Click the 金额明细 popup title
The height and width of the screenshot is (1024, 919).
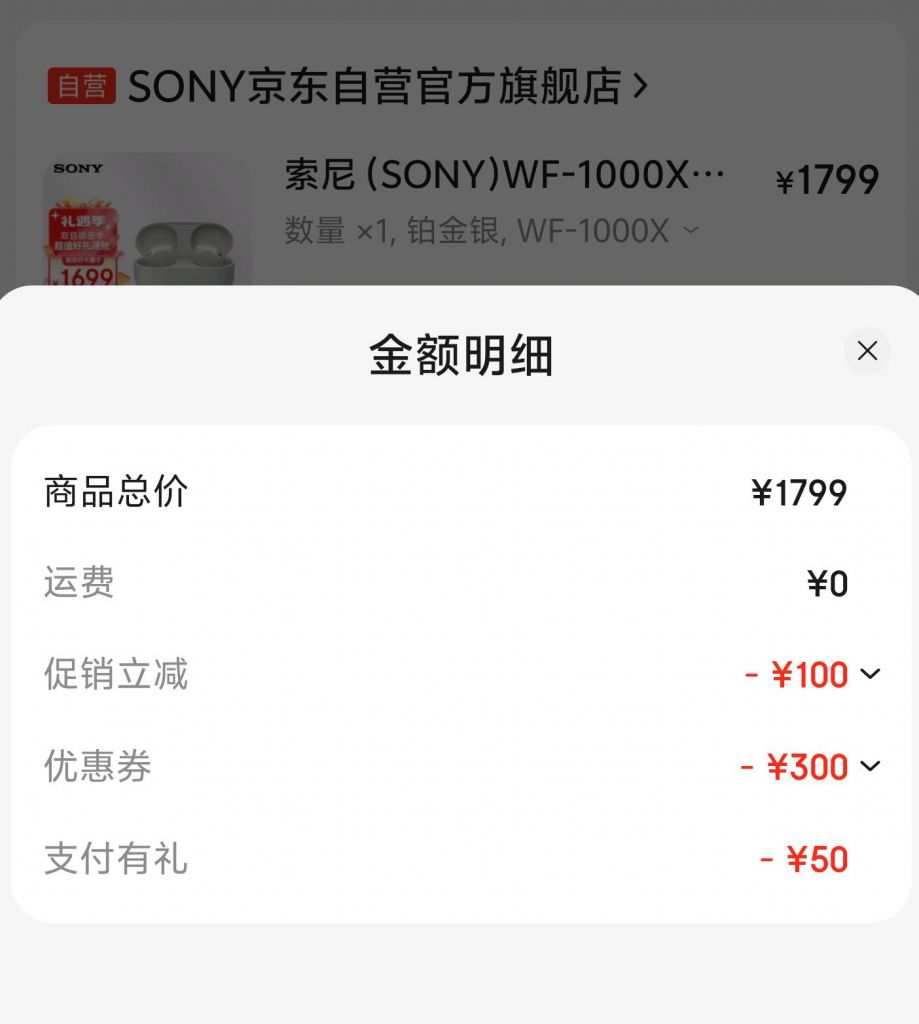[459, 351]
